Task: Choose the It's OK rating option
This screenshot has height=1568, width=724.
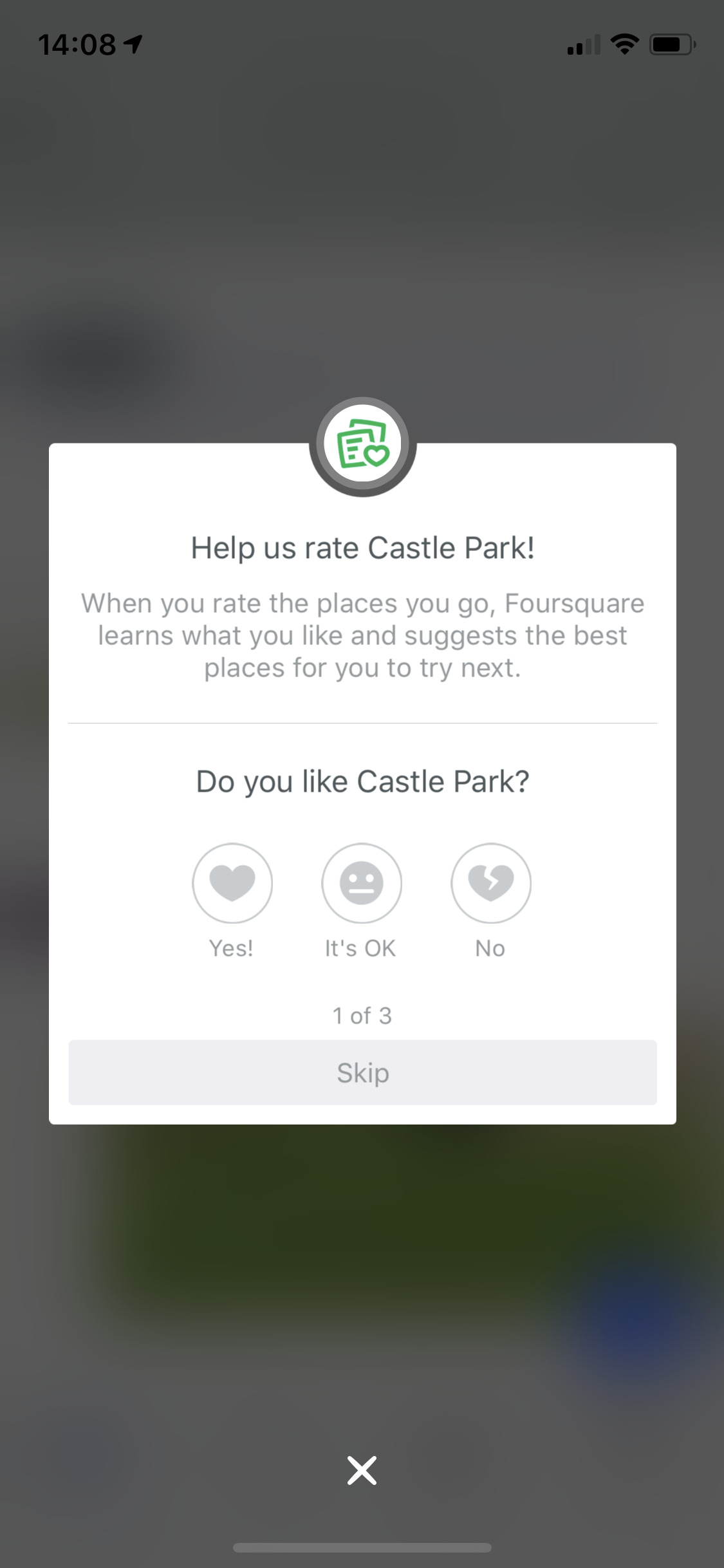Action: click(x=362, y=901)
